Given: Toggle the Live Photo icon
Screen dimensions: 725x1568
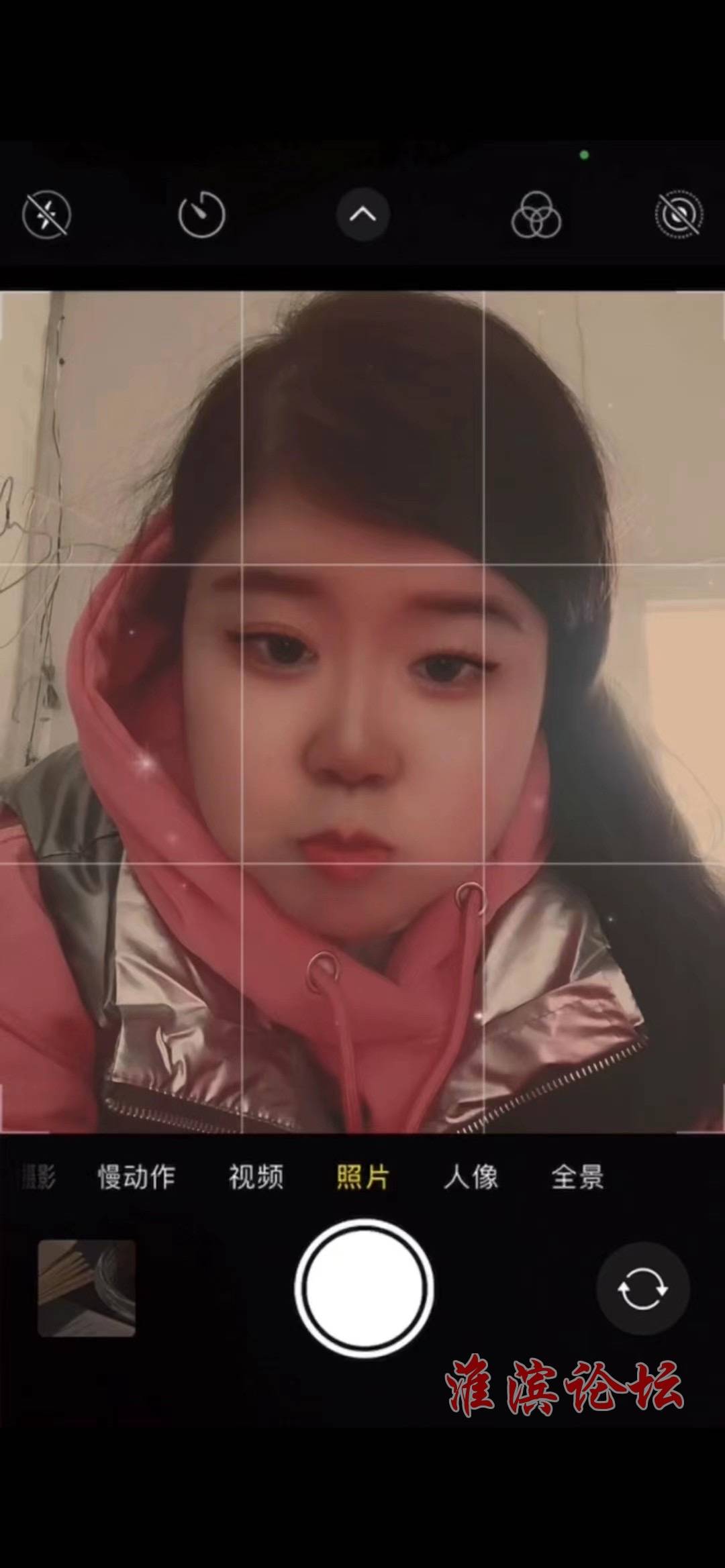Looking at the screenshot, I should click(x=679, y=215).
